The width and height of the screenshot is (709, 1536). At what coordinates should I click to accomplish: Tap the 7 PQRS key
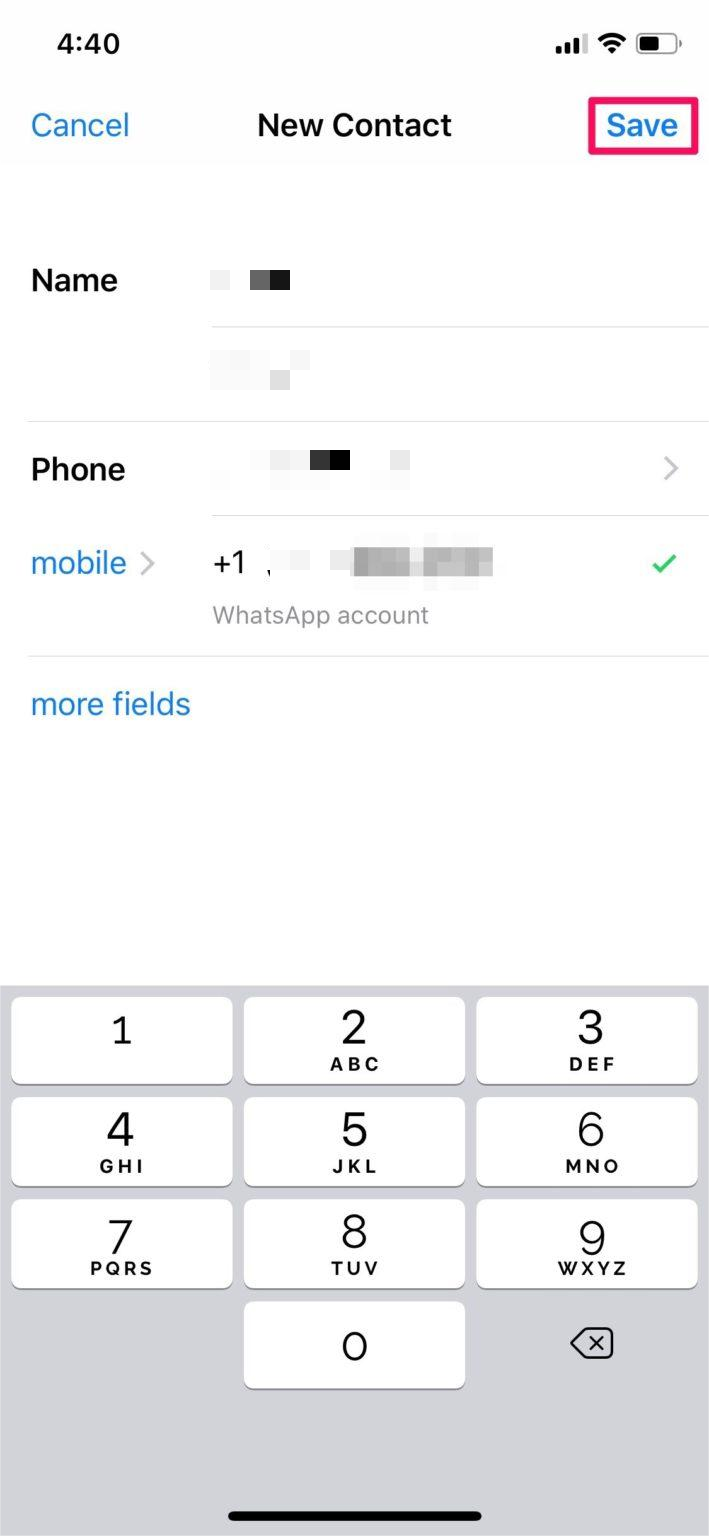[121, 1244]
